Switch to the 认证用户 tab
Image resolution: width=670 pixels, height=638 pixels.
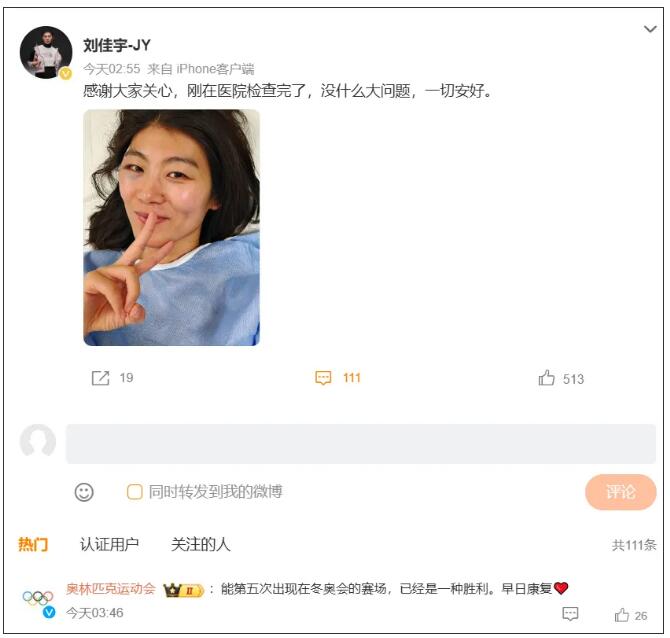109,544
